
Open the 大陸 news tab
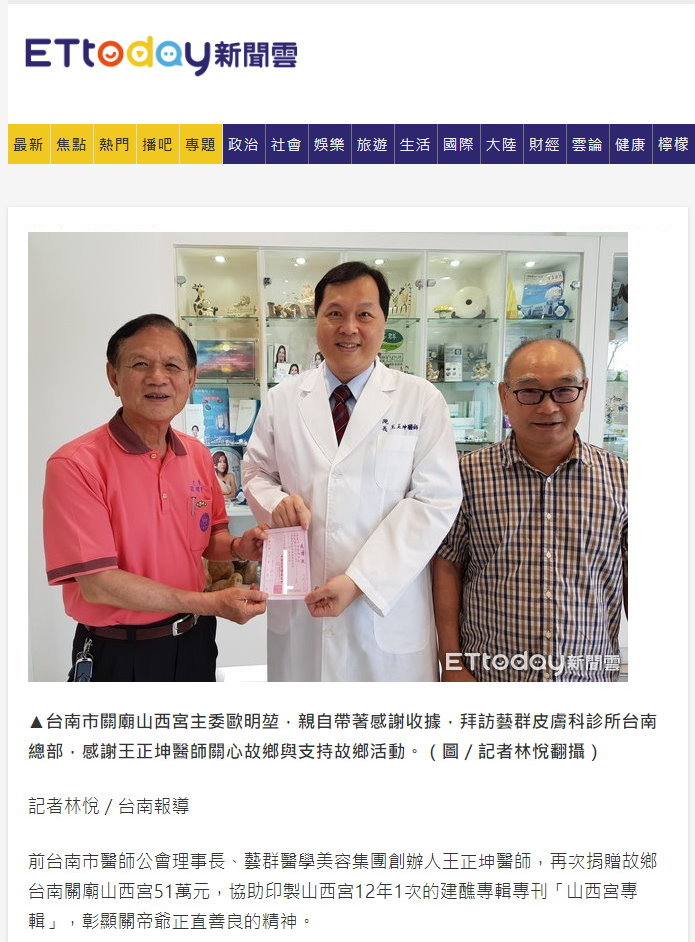[x=502, y=144]
